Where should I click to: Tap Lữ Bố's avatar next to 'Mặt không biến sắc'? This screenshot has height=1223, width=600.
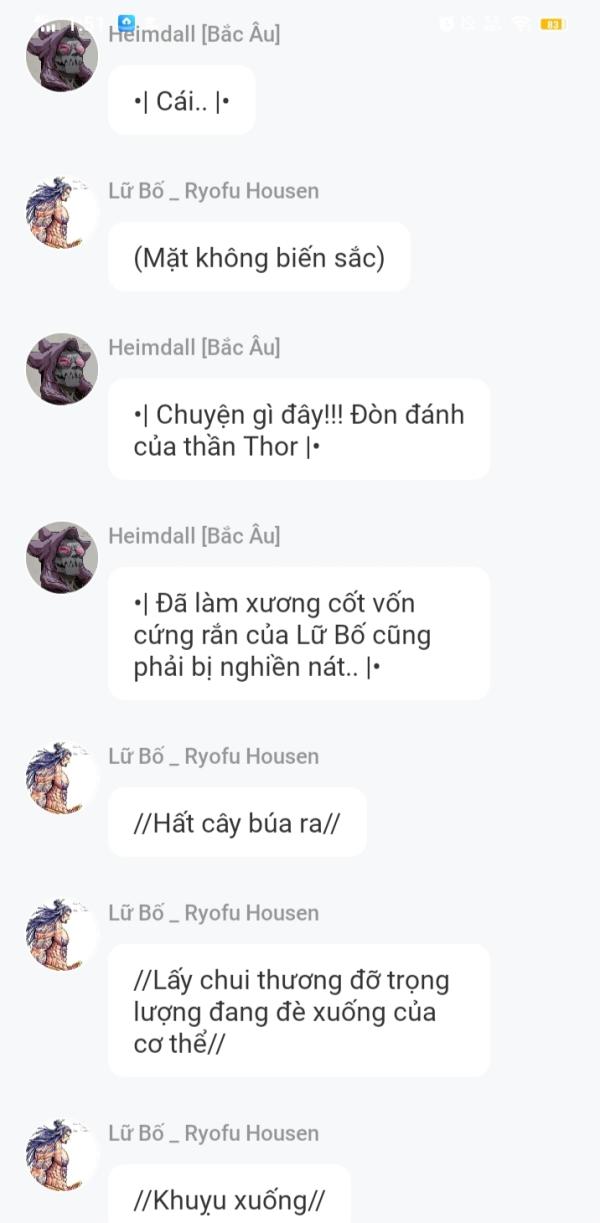coord(62,213)
